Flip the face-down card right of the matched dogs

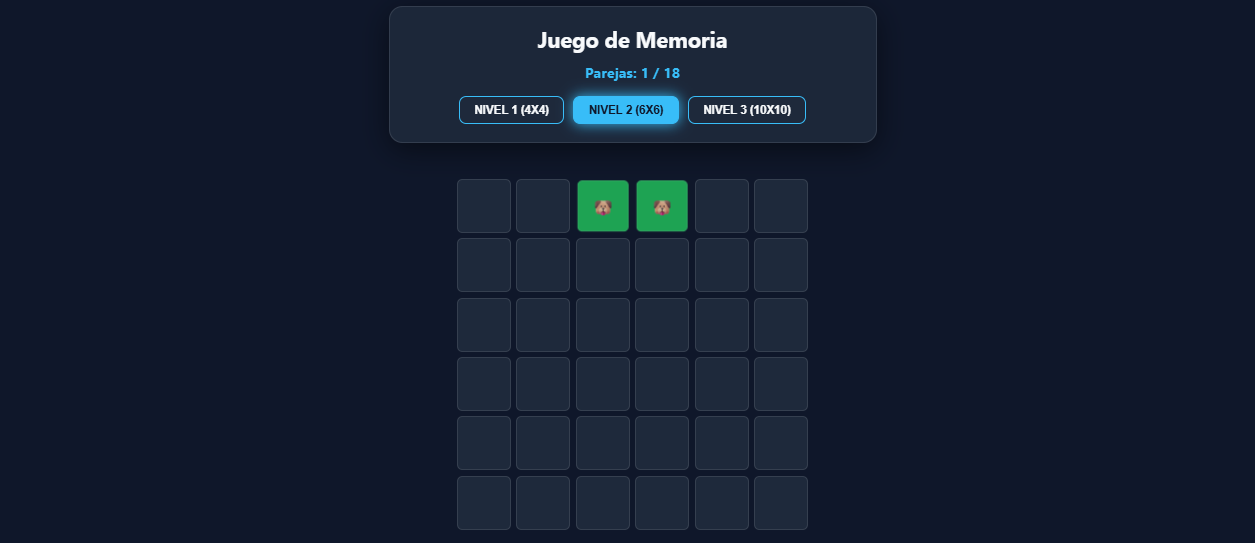click(x=721, y=206)
